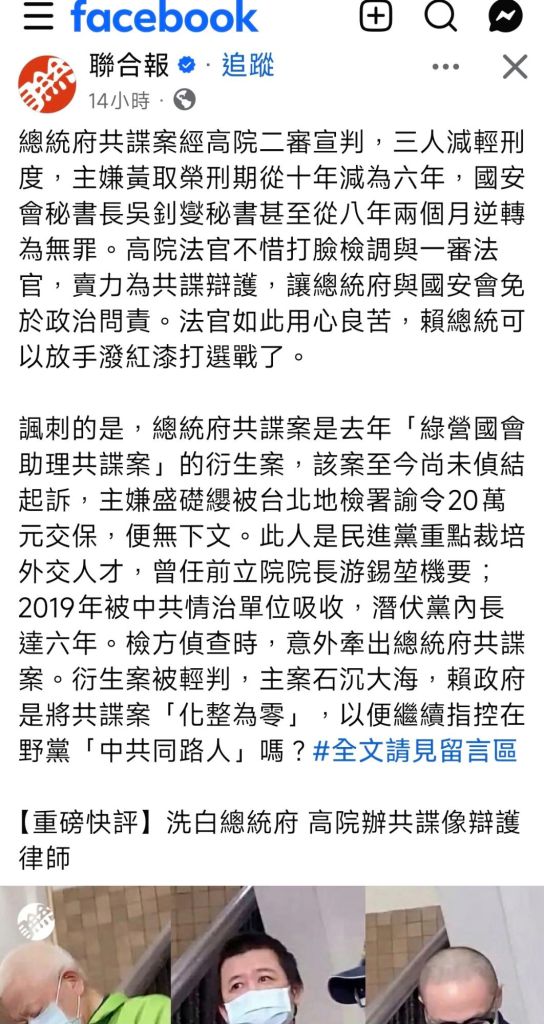Open the 聯合報 page name

pos(129,65)
